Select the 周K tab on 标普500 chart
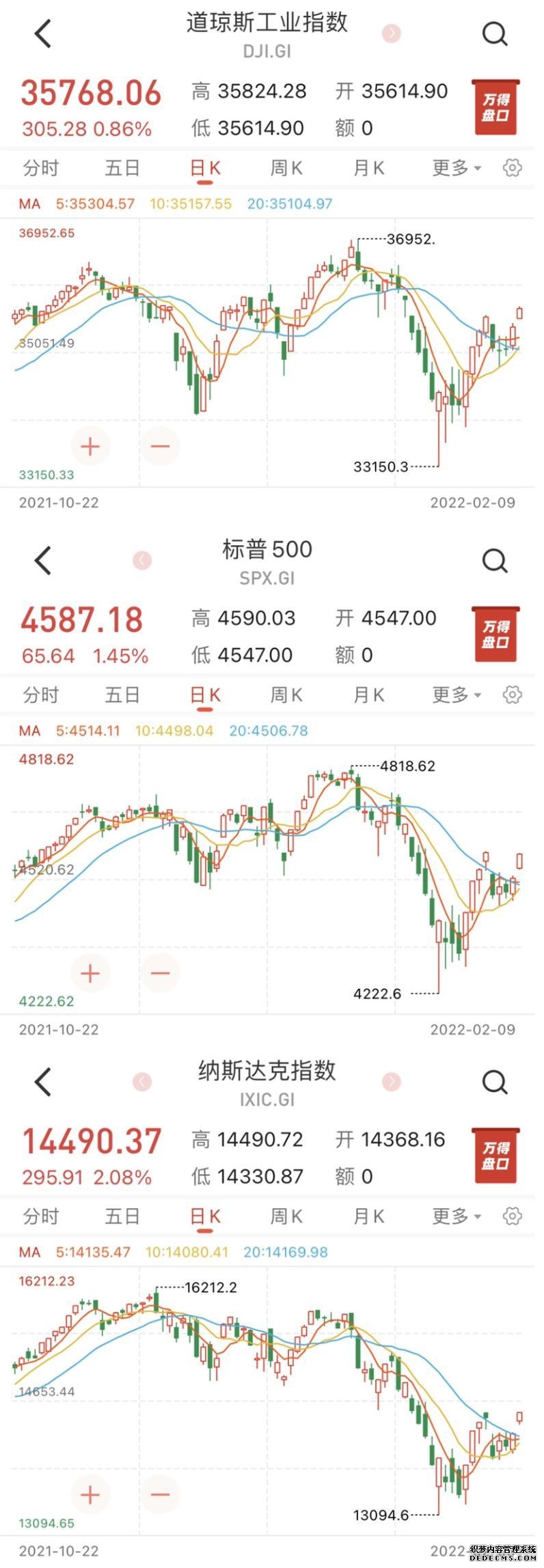 287,694
